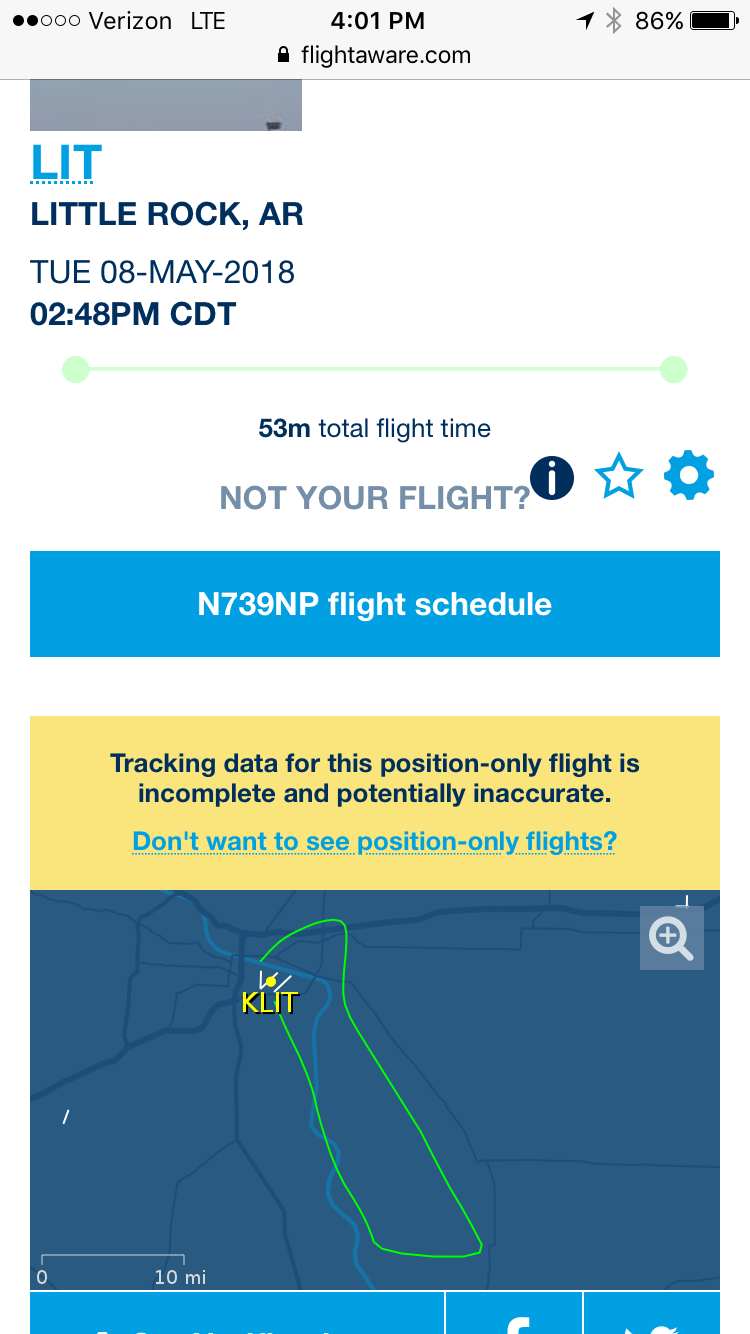Tap the flightaware.com address bar

pyautogui.click(x=375, y=55)
